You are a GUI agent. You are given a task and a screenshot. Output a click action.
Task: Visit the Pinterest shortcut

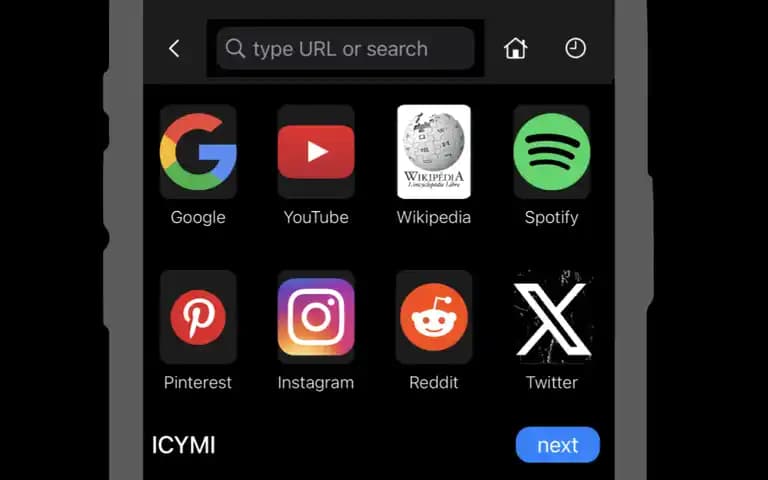coord(198,317)
